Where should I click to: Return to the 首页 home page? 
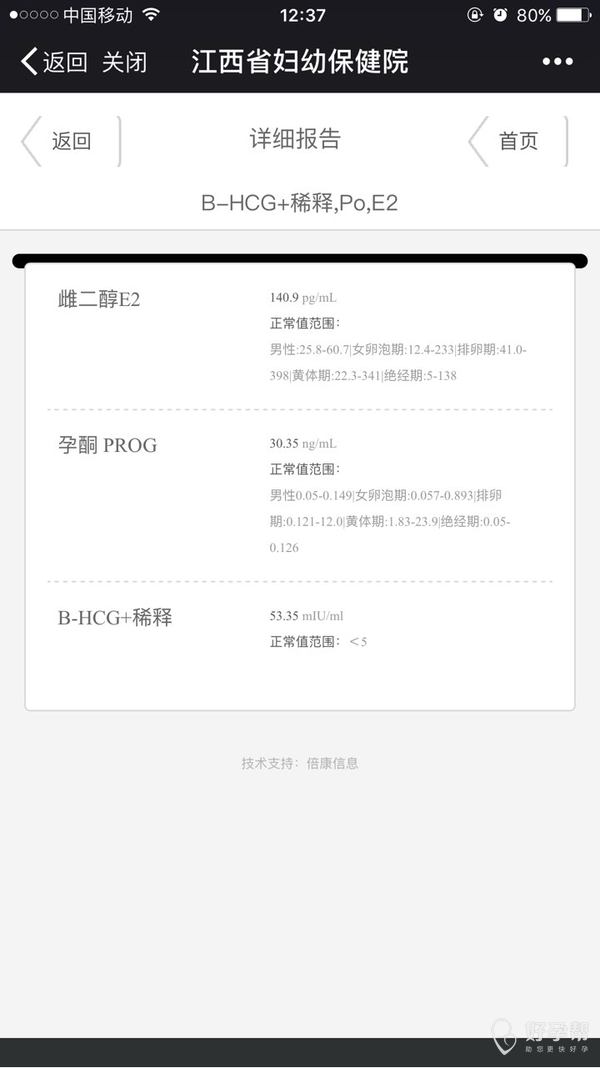pos(518,141)
